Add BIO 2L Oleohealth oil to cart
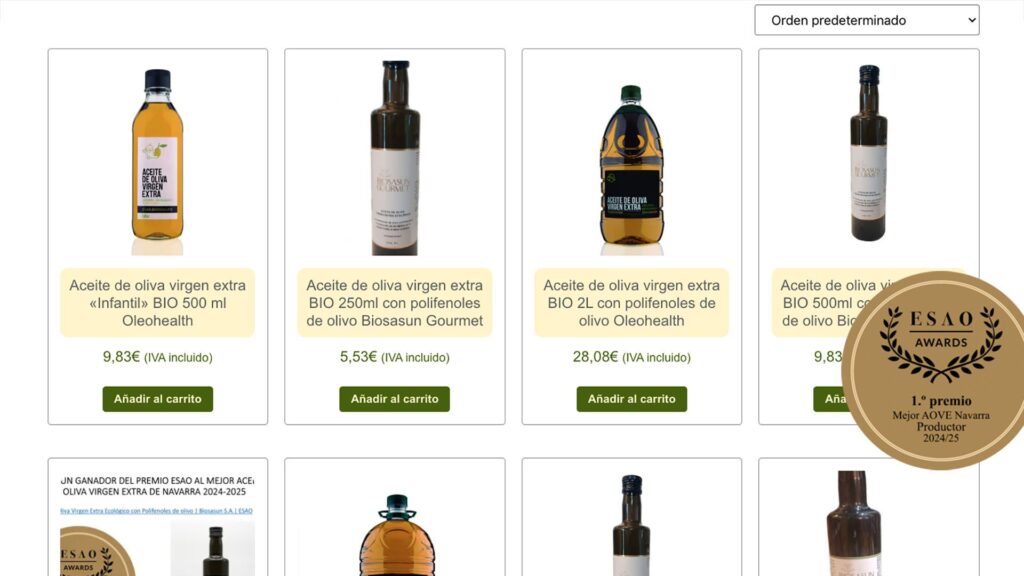Screen dimensions: 1024x576 click(631, 399)
